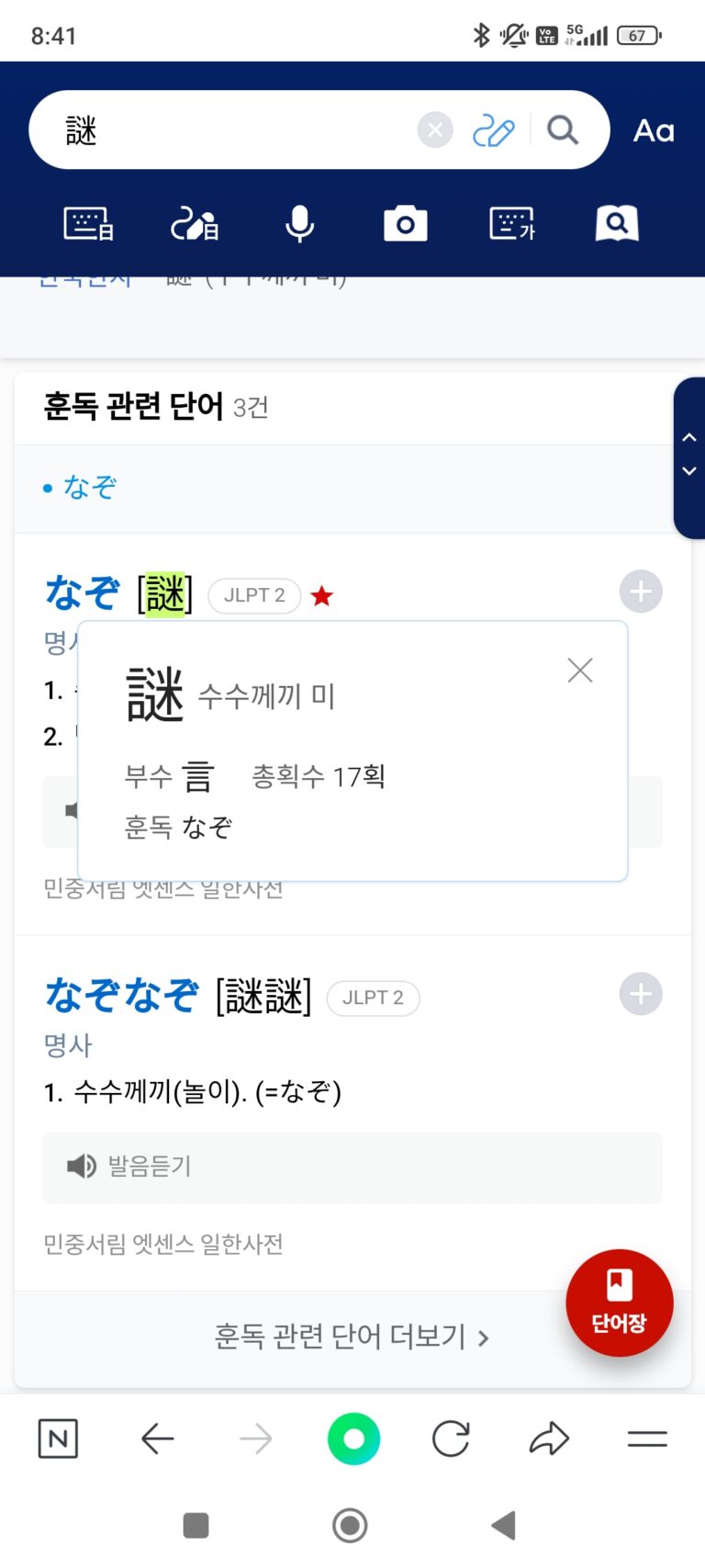Clear the search field text
This screenshot has width=705, height=1568.
[x=435, y=130]
